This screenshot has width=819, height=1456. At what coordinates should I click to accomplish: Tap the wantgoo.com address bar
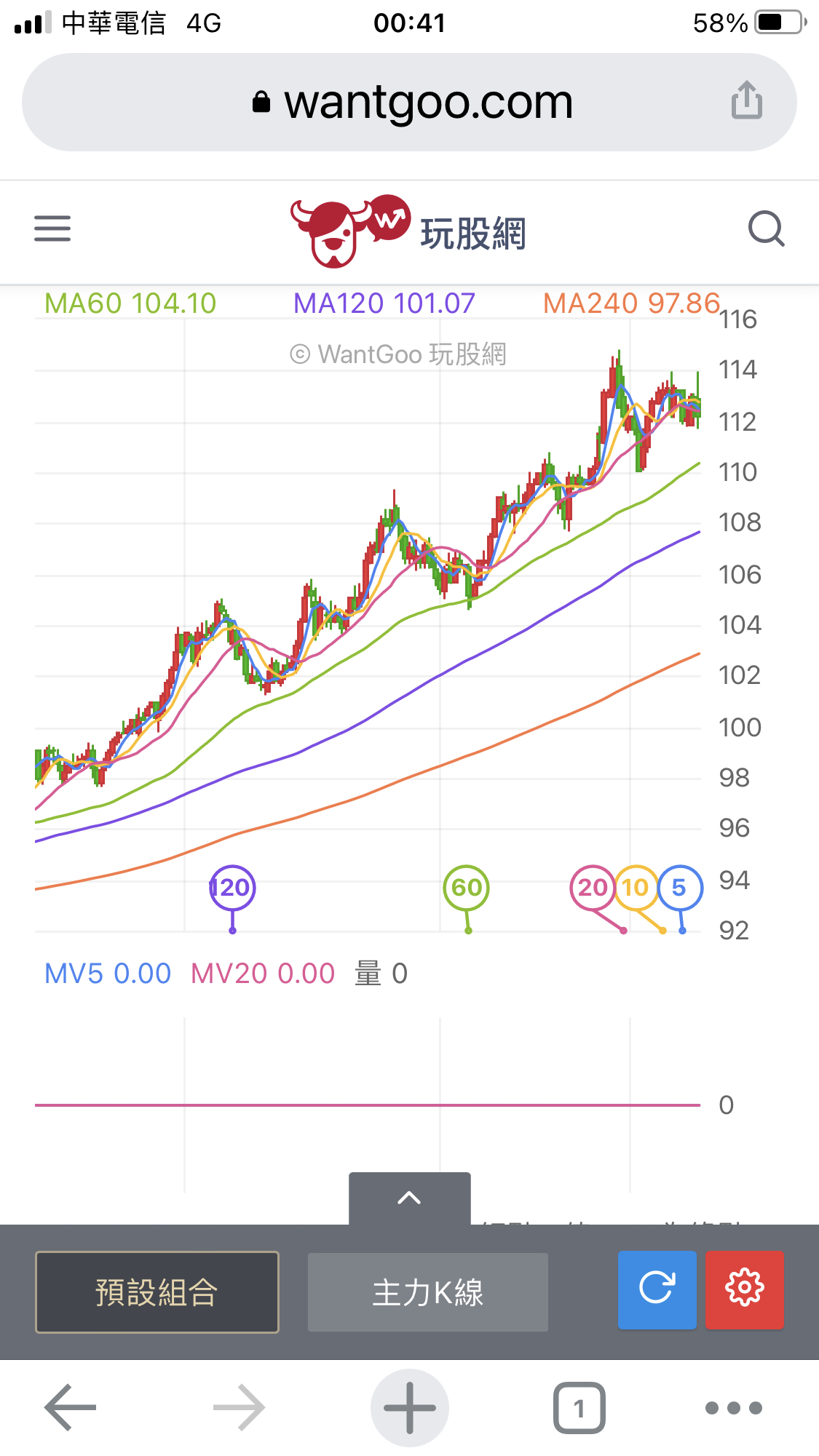point(411,102)
